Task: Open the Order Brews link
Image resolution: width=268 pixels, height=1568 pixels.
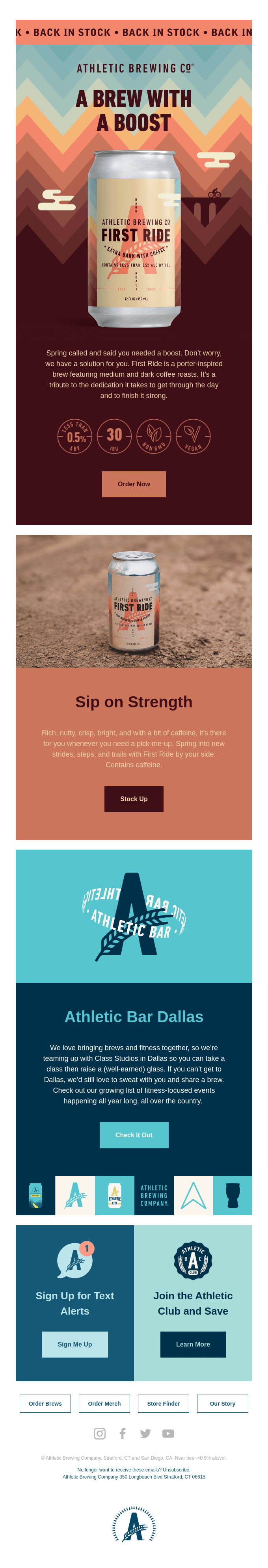Action: click(x=45, y=1403)
